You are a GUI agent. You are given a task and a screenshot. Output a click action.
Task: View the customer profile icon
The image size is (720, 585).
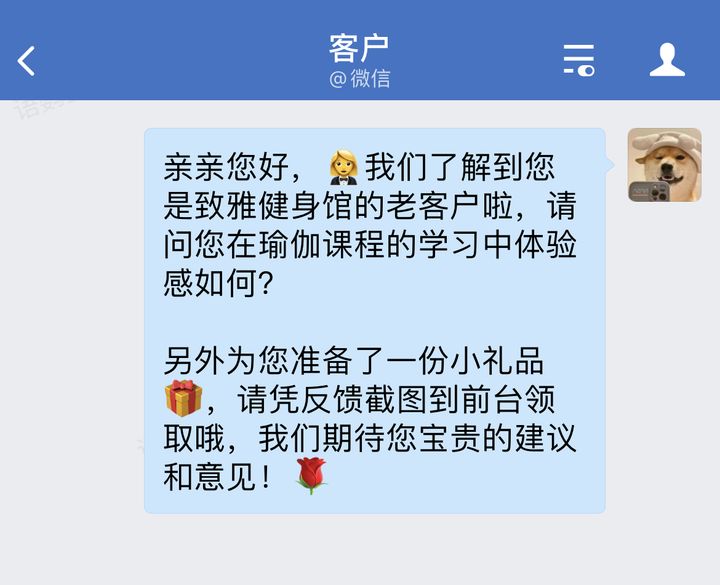coord(667,60)
